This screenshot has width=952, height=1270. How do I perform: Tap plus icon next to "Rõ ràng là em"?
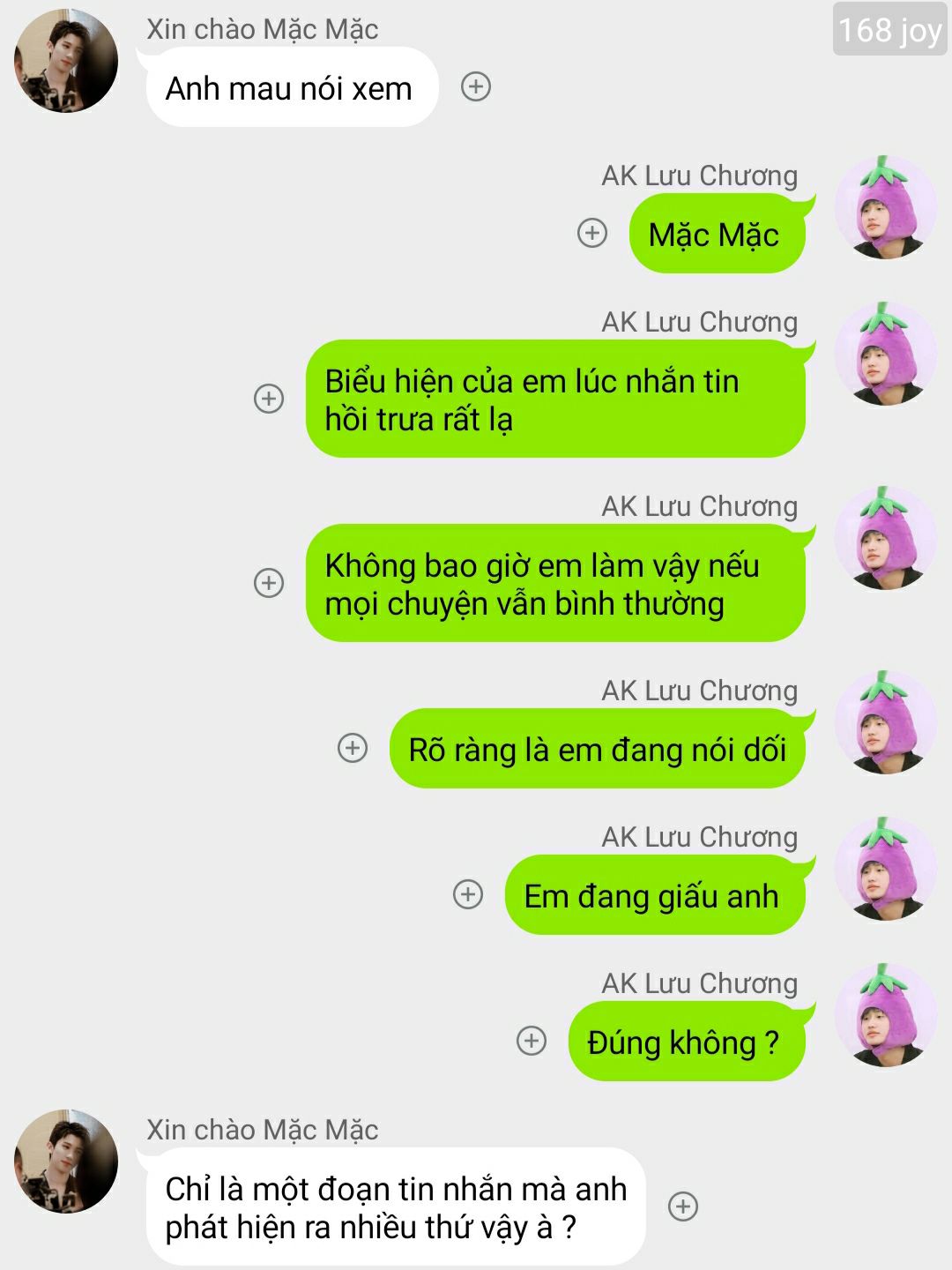tap(353, 748)
